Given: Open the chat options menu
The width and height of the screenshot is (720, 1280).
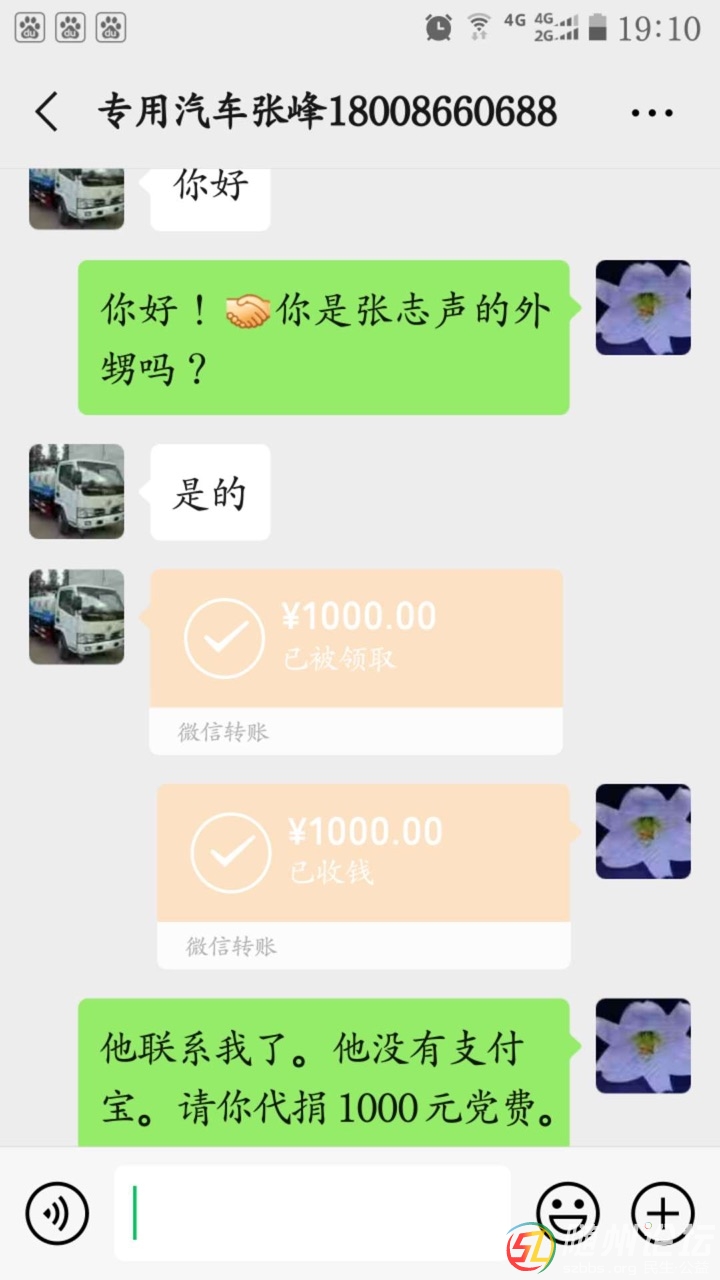Looking at the screenshot, I should (x=652, y=112).
